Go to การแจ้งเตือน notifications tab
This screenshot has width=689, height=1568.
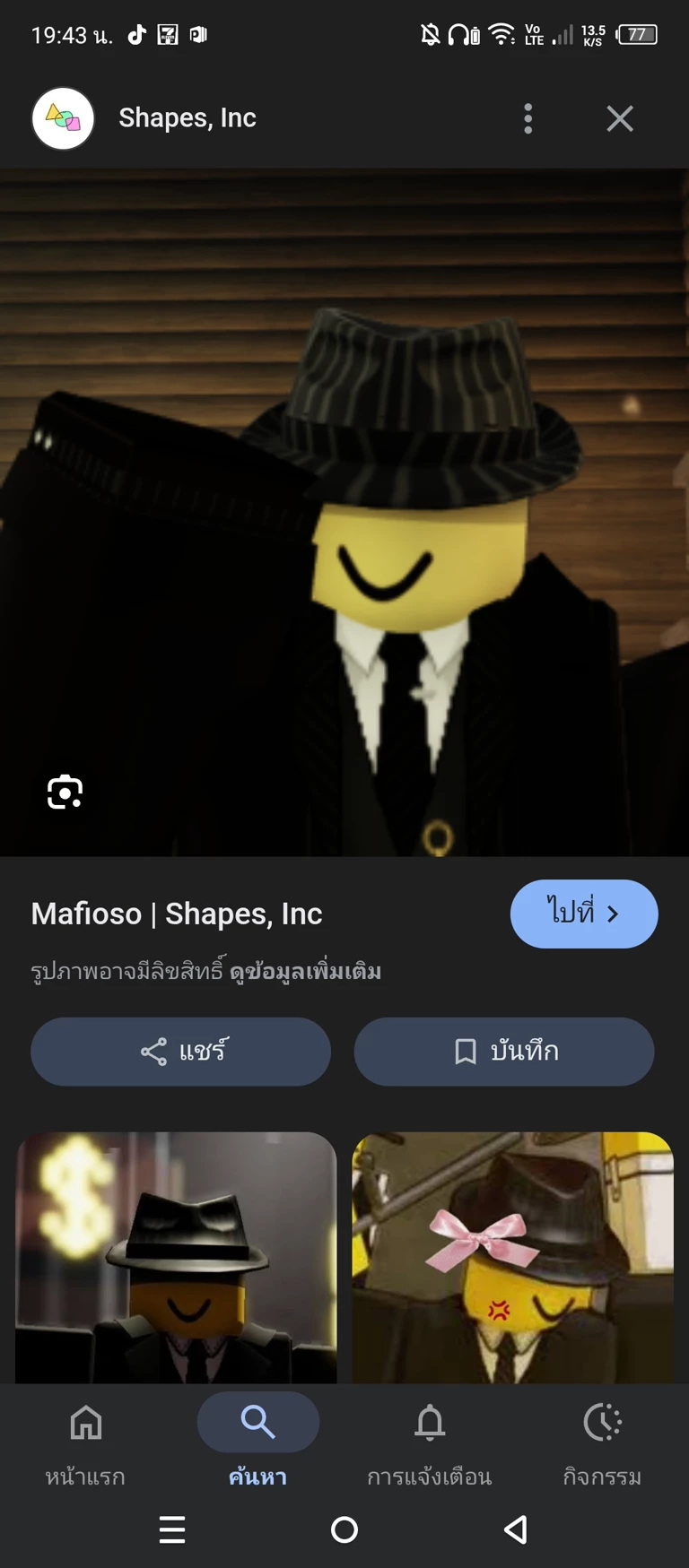pos(430,1439)
